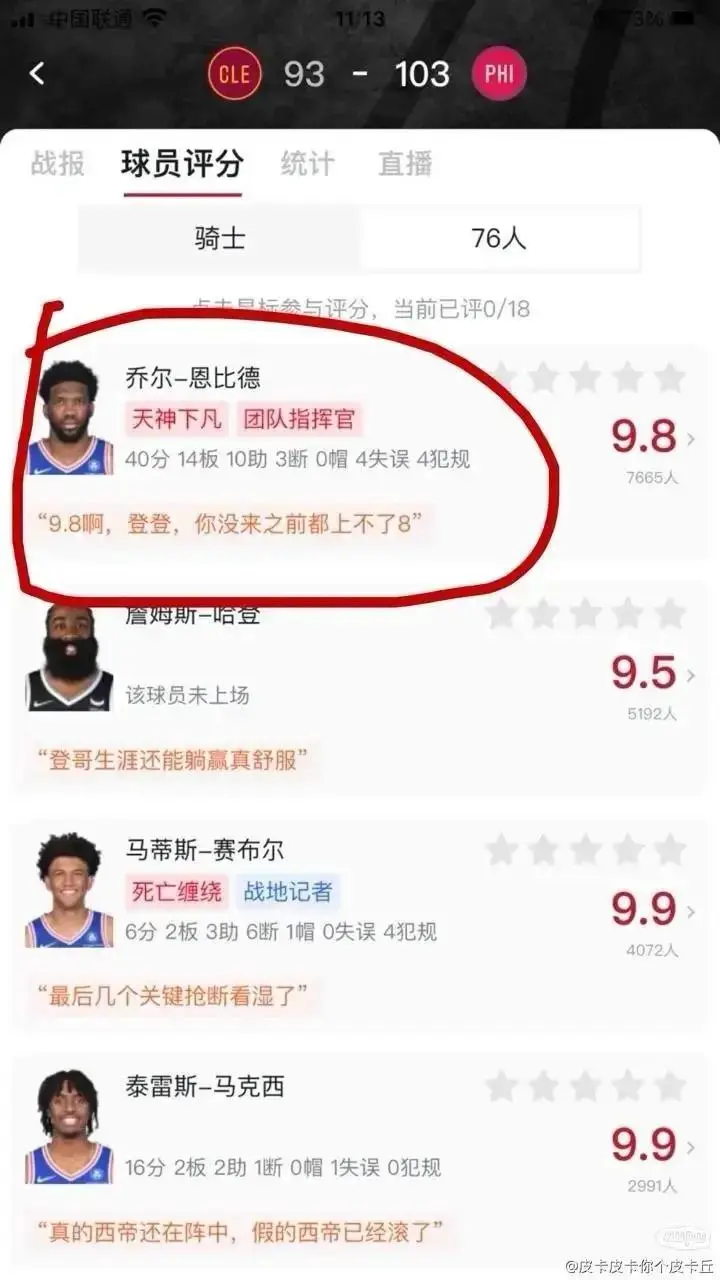Viewport: 720px width, 1280px height.
Task: Select the 球员评分 tab
Action: pos(182,164)
